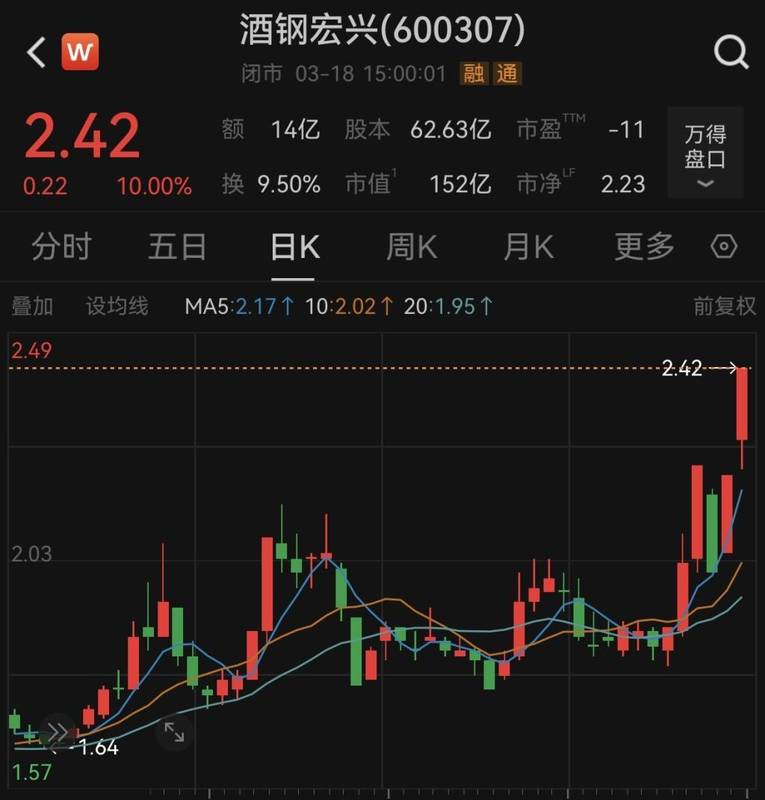The height and width of the screenshot is (800, 765).
Task: Switch to the 月K monthly chart tab
Action: point(527,246)
